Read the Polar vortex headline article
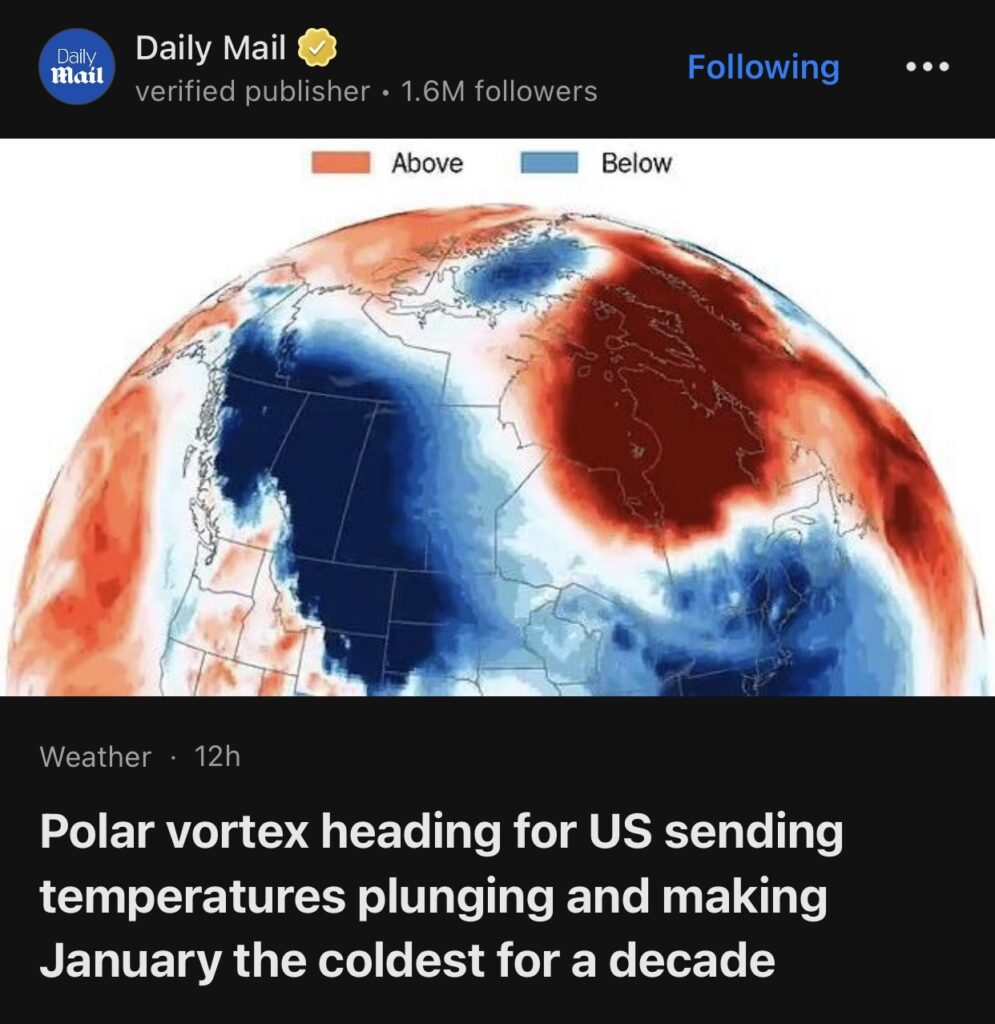The image size is (995, 1024). 440,897
